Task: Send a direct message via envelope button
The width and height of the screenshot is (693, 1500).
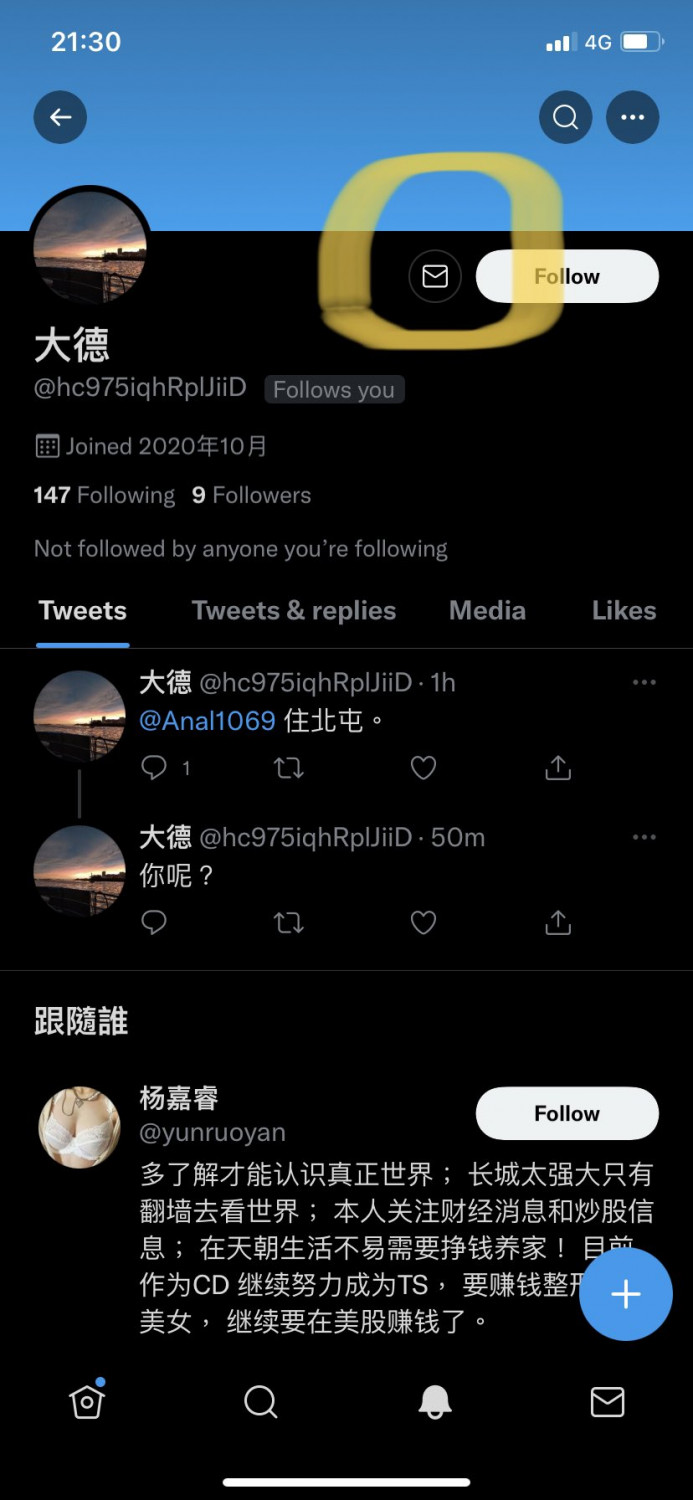Action: coord(435,276)
